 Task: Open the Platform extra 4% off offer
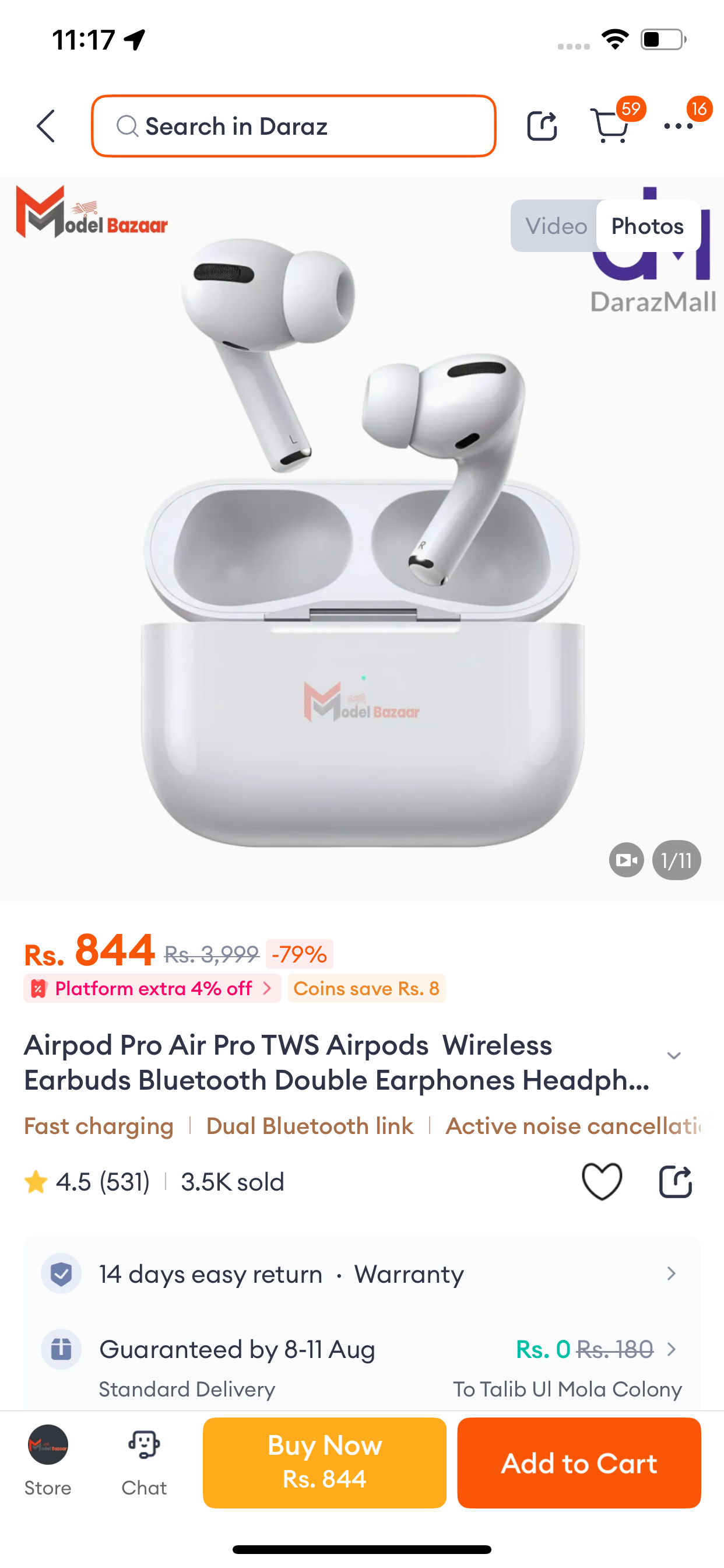pyautogui.click(x=152, y=988)
